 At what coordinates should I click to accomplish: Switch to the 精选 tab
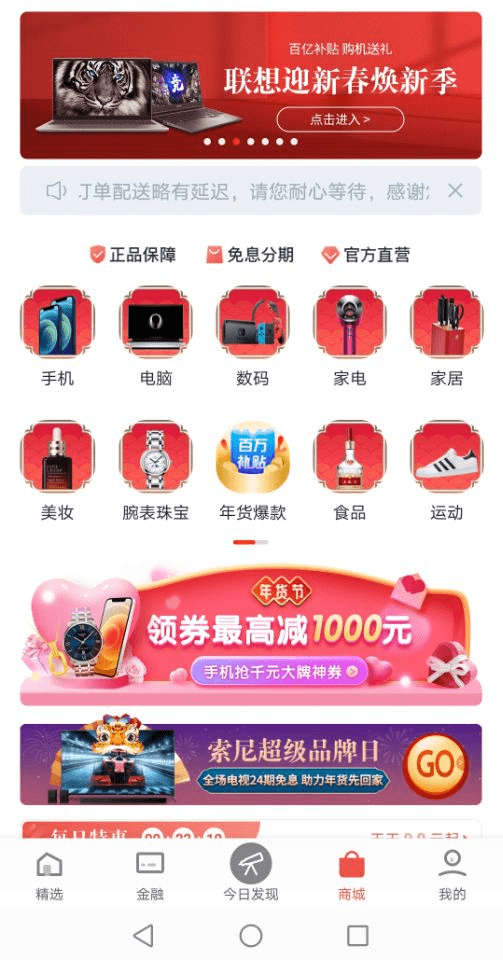[49, 875]
